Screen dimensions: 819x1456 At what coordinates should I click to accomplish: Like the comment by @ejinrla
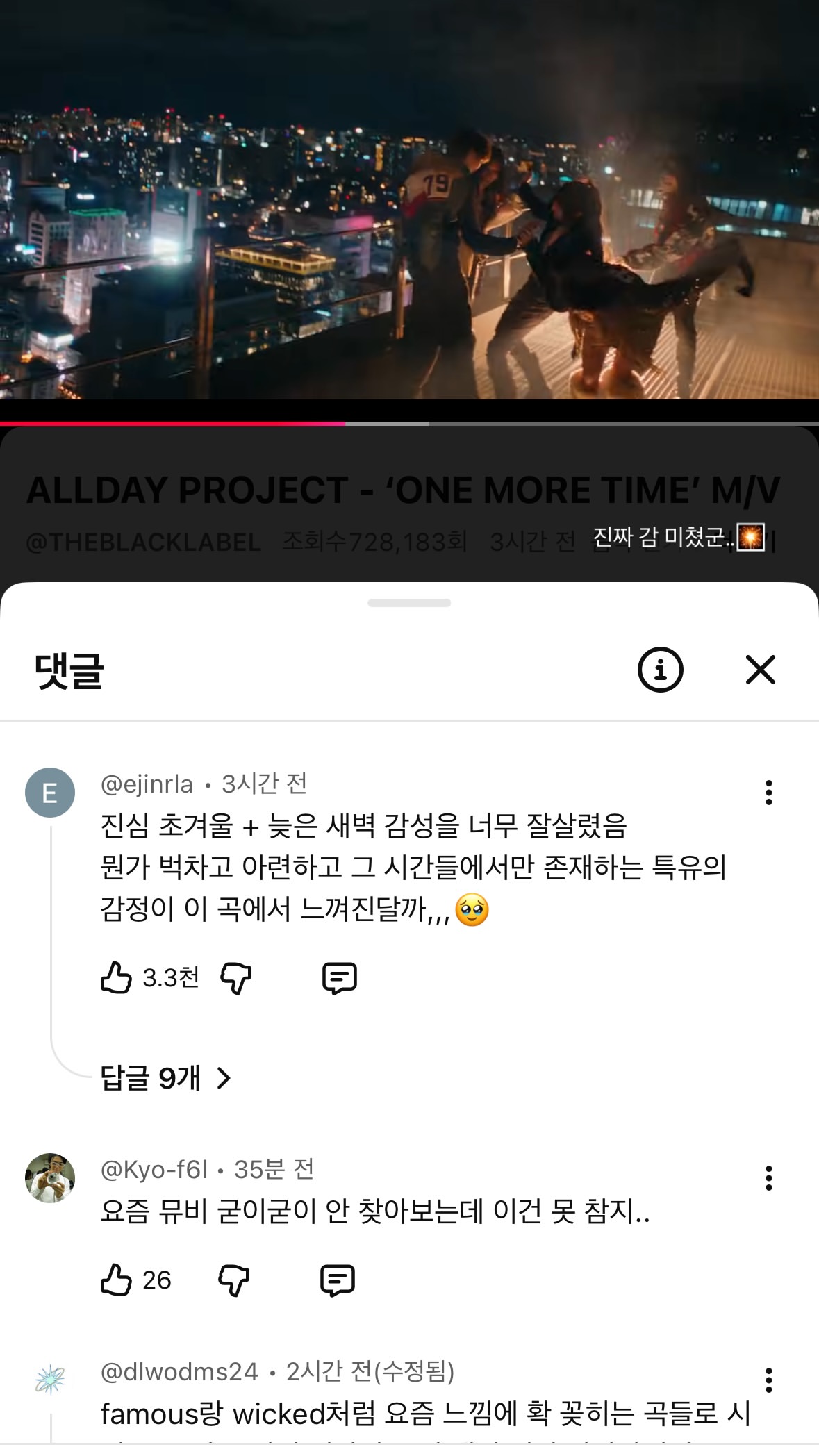coord(117,978)
